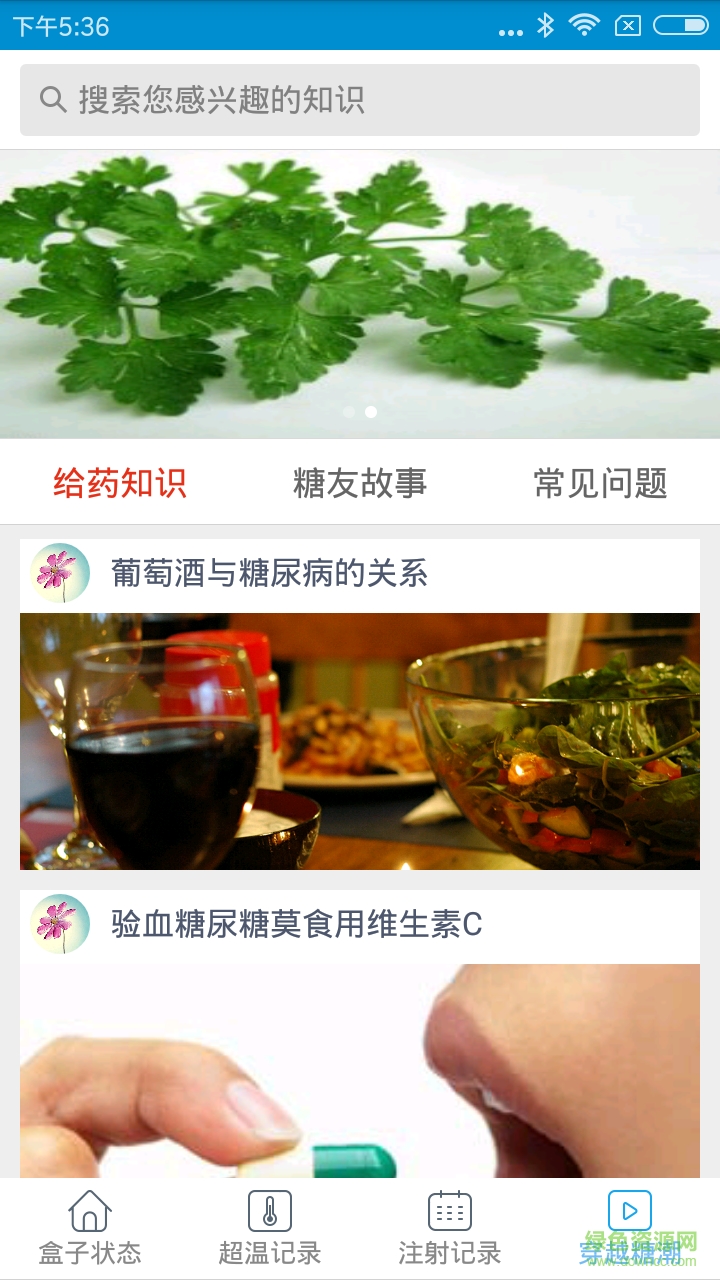Switch to the 常见问题 tab
This screenshot has width=720, height=1280.
click(600, 483)
